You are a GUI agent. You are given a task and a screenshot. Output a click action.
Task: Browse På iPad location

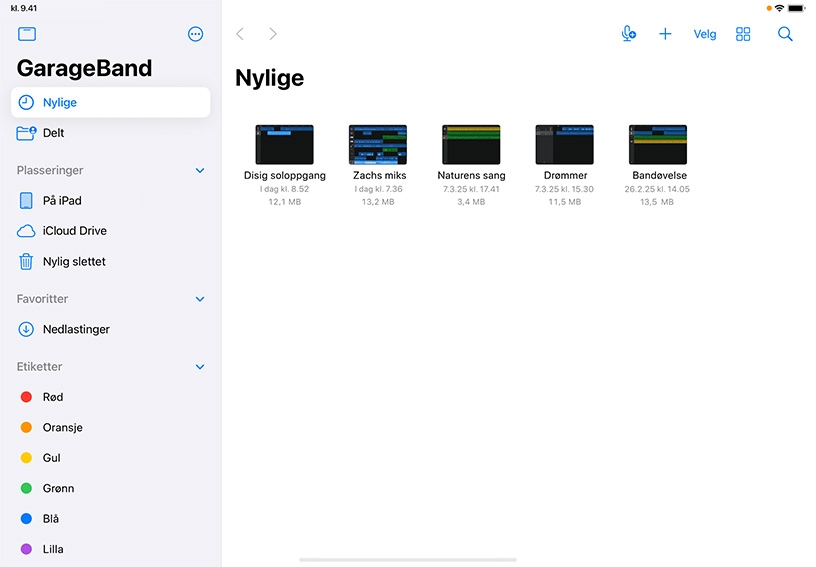click(x=110, y=201)
